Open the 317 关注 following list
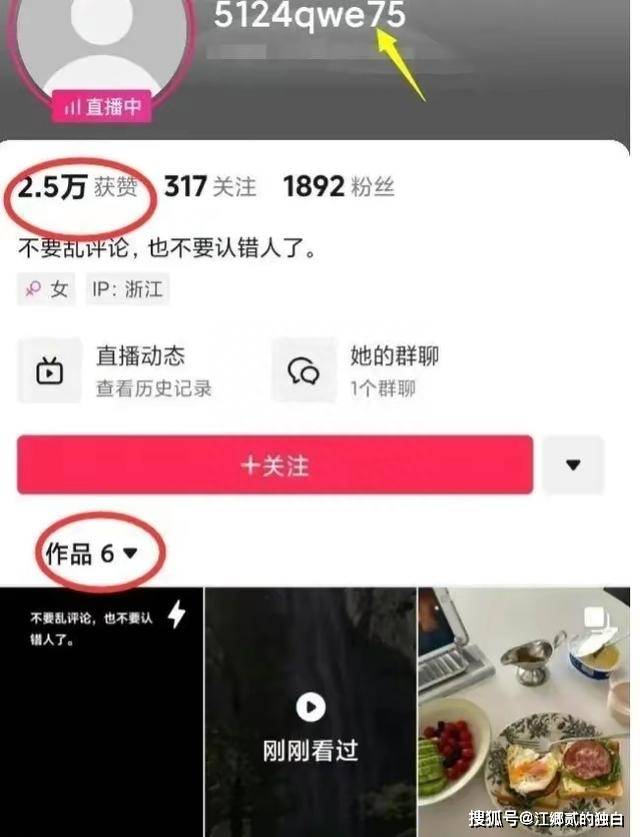The image size is (640, 837). (210, 187)
